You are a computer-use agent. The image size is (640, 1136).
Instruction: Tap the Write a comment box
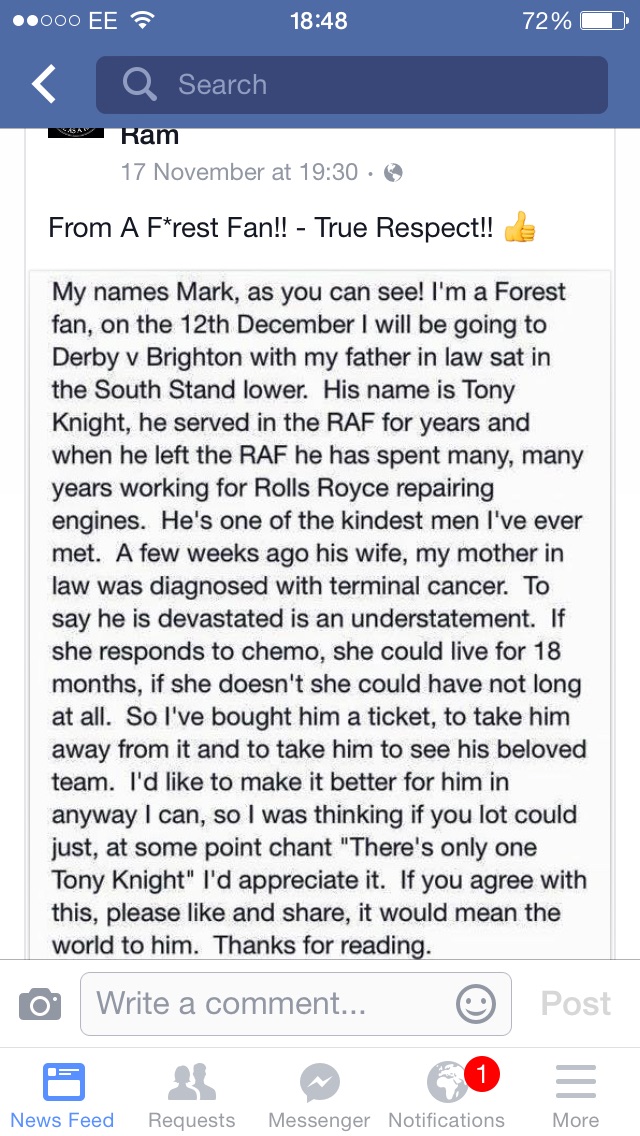click(296, 1003)
